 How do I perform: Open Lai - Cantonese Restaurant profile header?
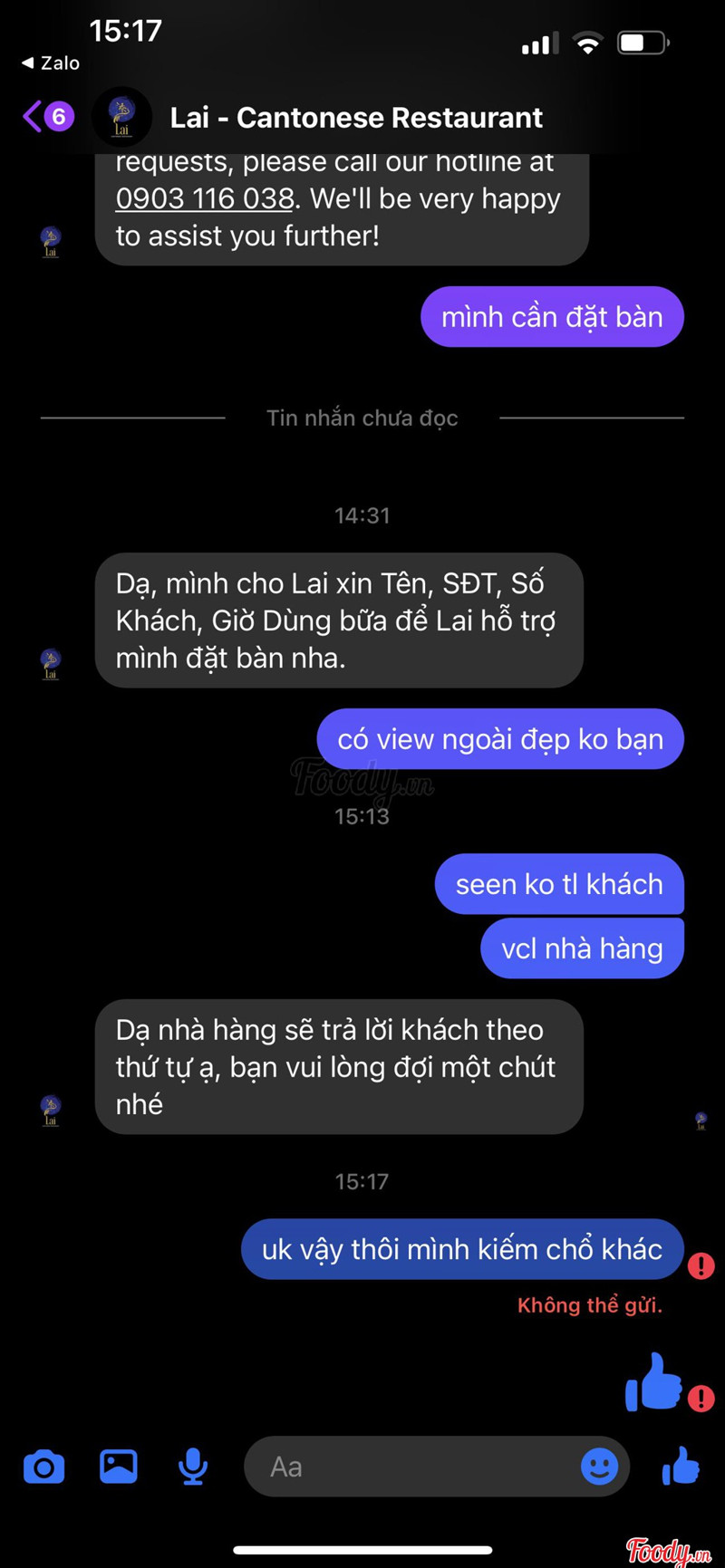355,118
